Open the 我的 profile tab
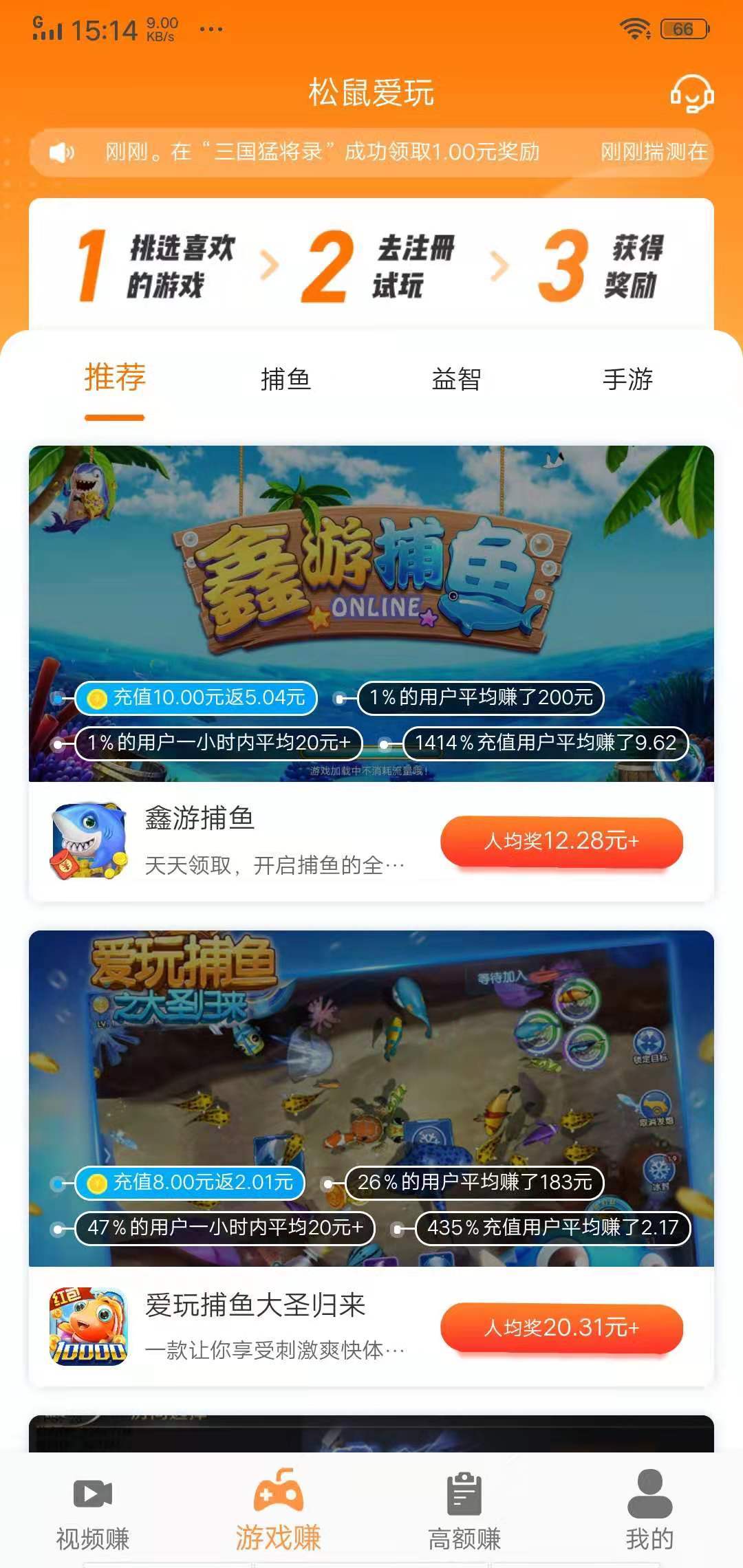743x1568 pixels. pyautogui.click(x=649, y=1510)
